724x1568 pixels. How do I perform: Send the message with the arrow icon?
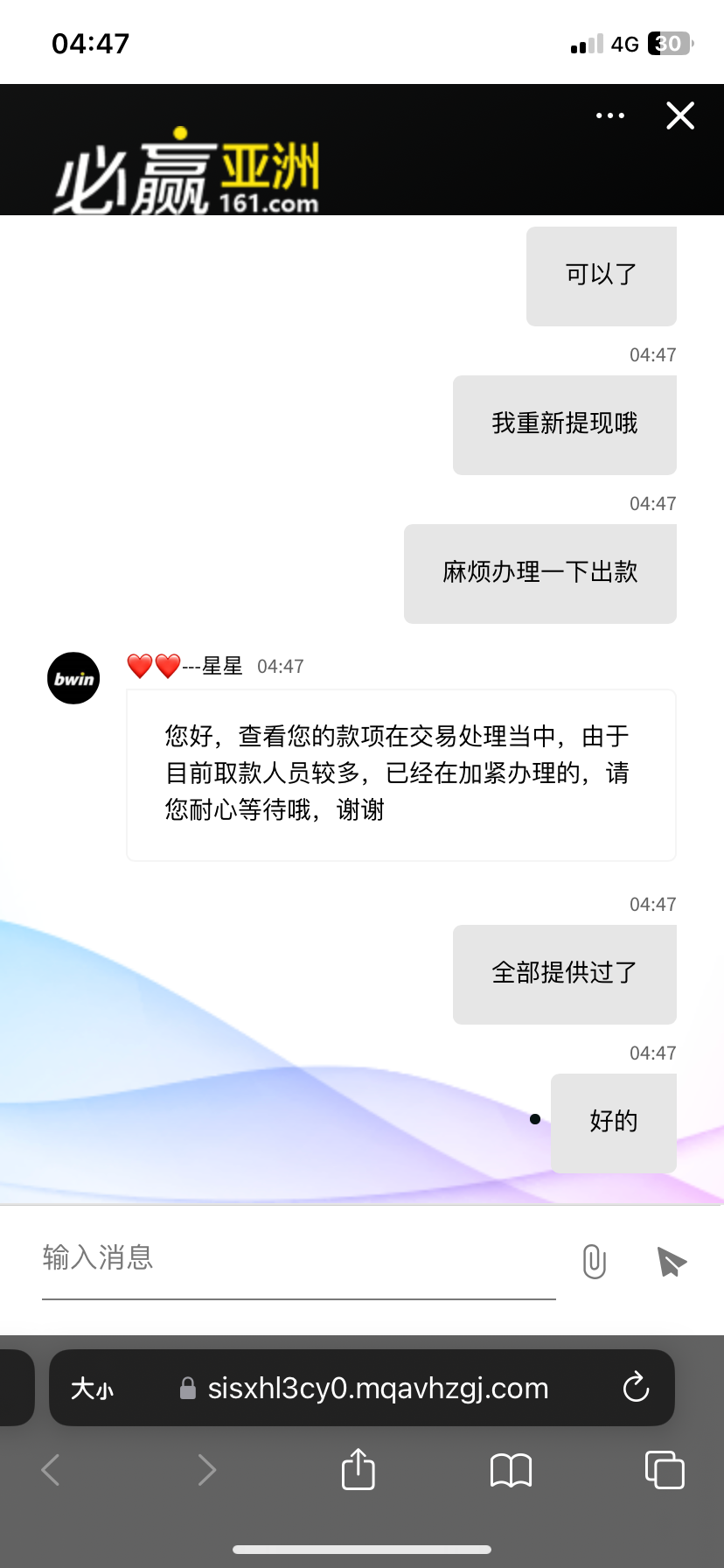coord(671,1261)
